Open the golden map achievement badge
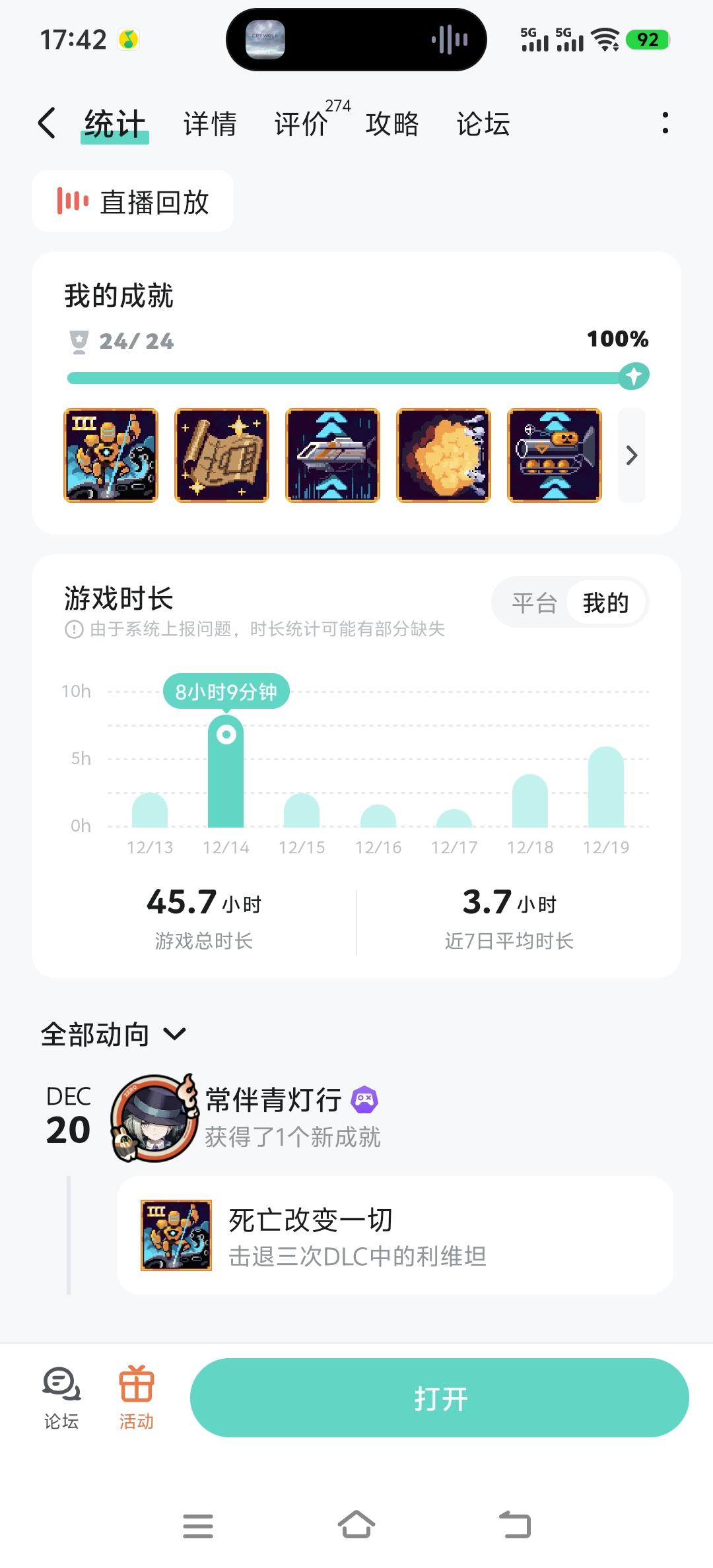The width and height of the screenshot is (713, 1568). [222, 455]
